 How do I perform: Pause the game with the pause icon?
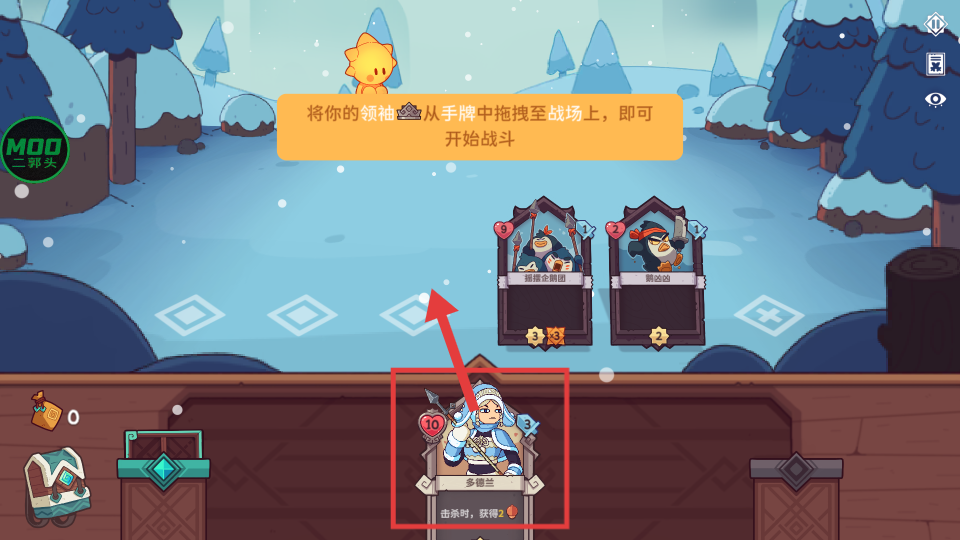[935, 25]
